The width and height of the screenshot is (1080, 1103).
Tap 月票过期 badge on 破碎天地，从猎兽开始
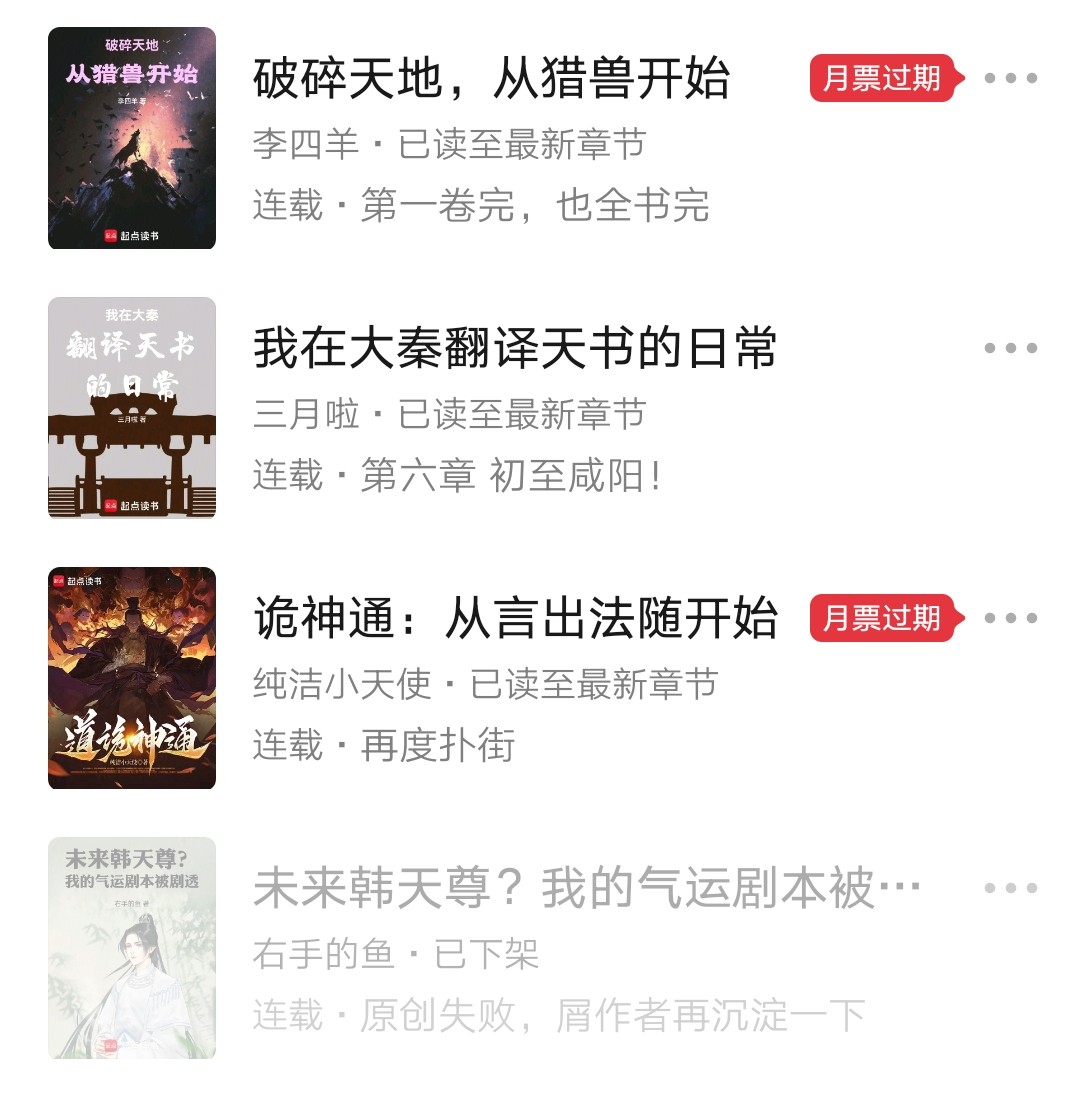click(x=884, y=78)
